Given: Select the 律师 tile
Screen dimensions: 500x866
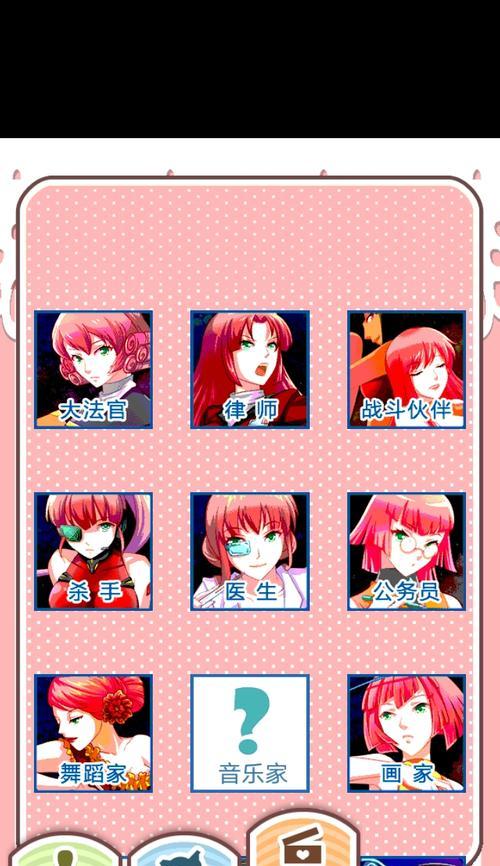Looking at the screenshot, I should coord(250,369).
